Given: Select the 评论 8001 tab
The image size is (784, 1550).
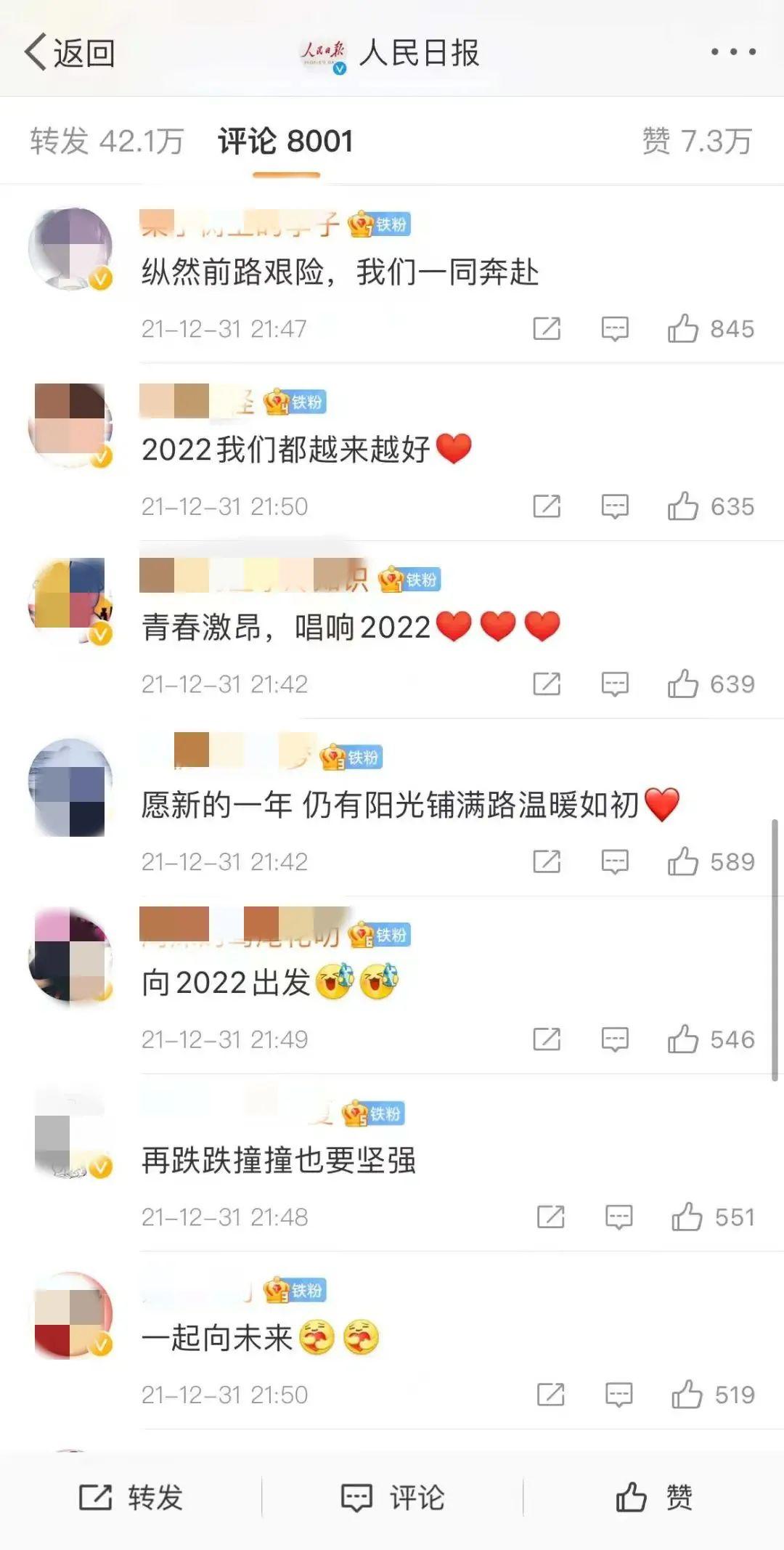Looking at the screenshot, I should click(286, 141).
